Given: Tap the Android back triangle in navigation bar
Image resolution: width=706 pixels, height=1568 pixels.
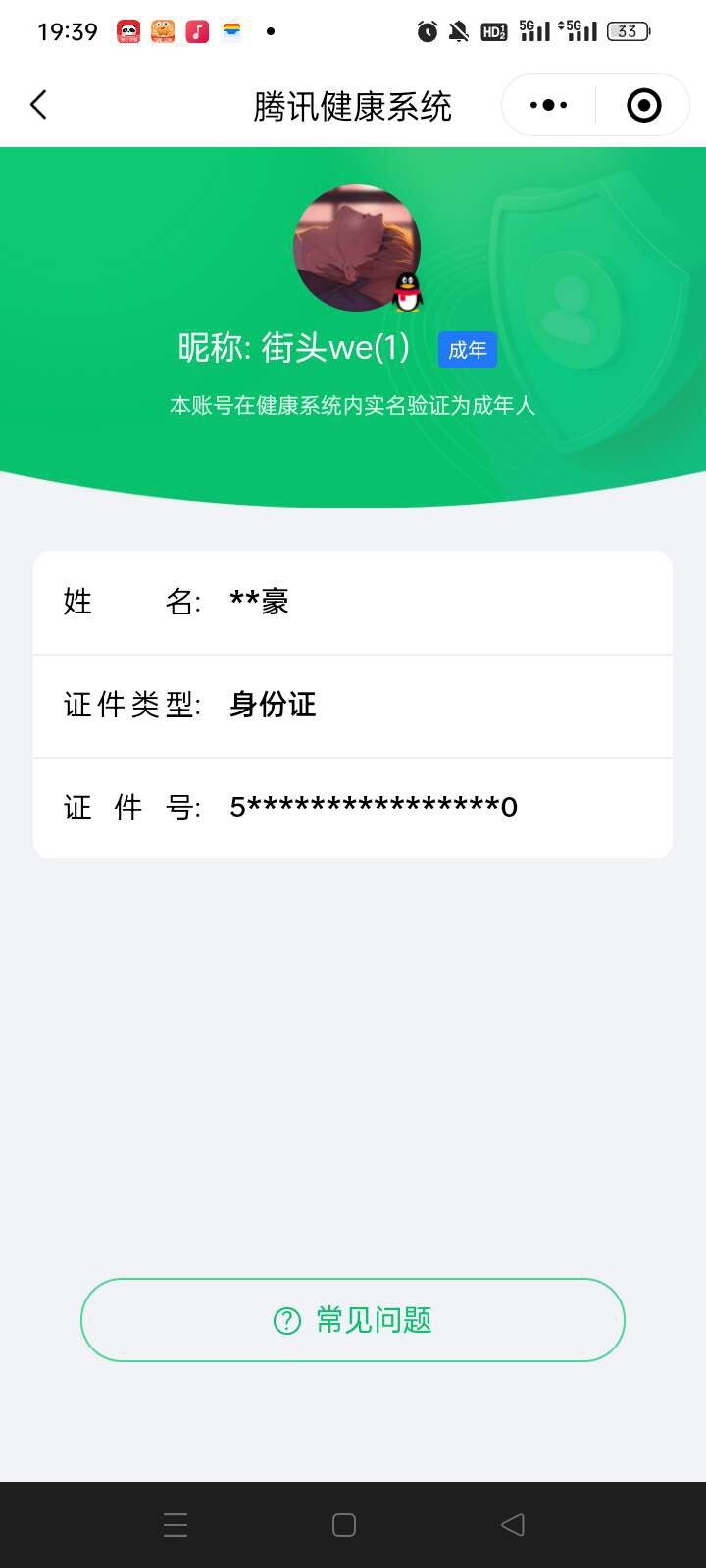Looking at the screenshot, I should click(x=513, y=1524).
